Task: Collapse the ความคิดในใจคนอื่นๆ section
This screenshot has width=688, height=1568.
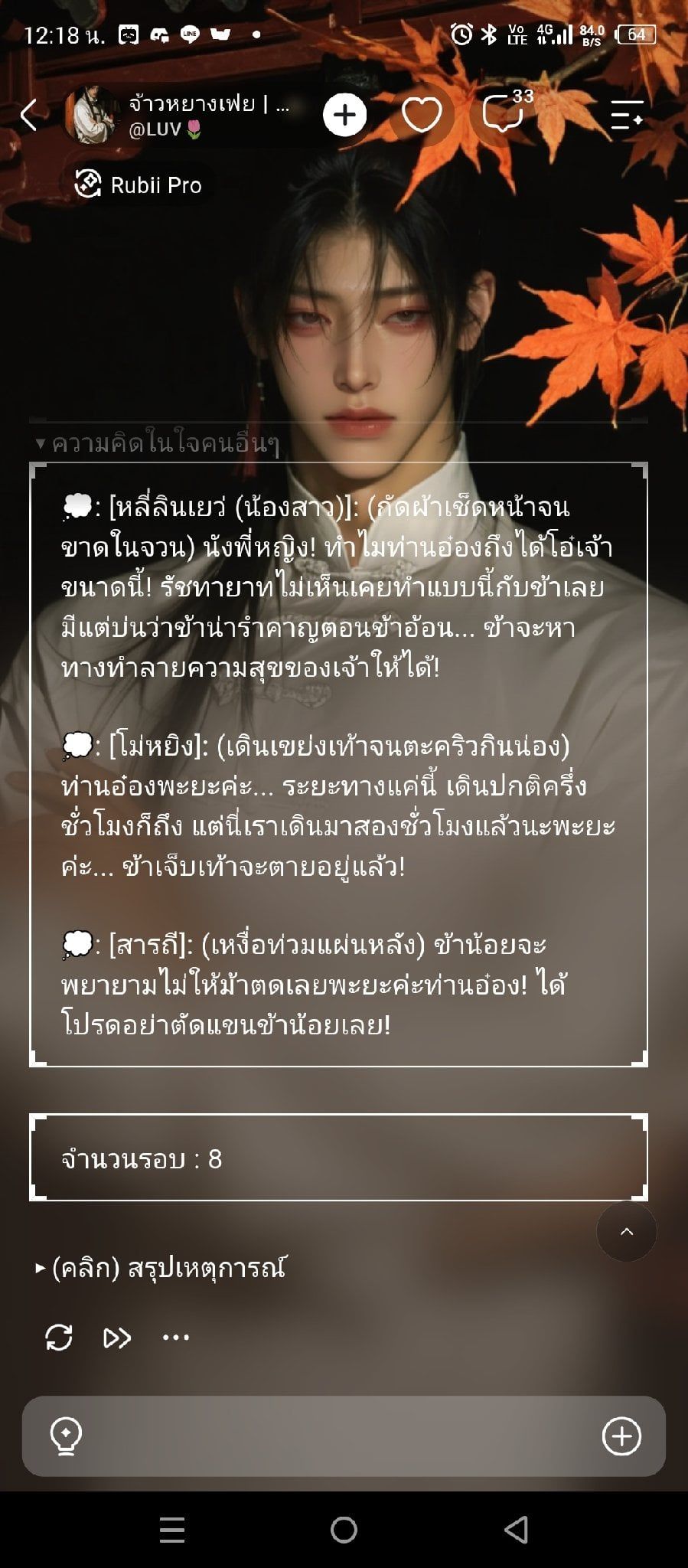Action: tap(158, 443)
